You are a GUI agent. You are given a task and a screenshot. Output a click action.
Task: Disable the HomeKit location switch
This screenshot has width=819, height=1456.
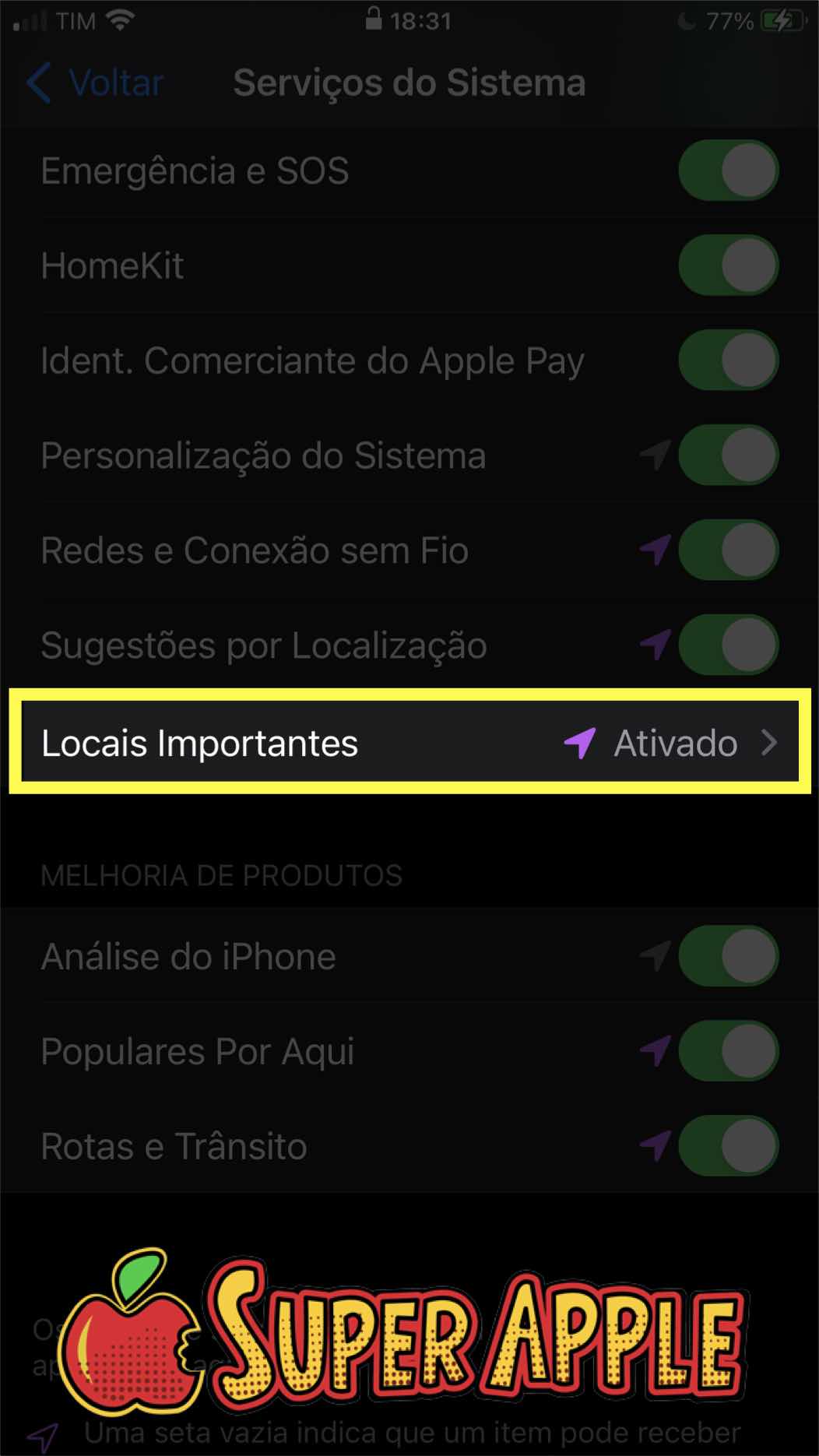click(728, 266)
